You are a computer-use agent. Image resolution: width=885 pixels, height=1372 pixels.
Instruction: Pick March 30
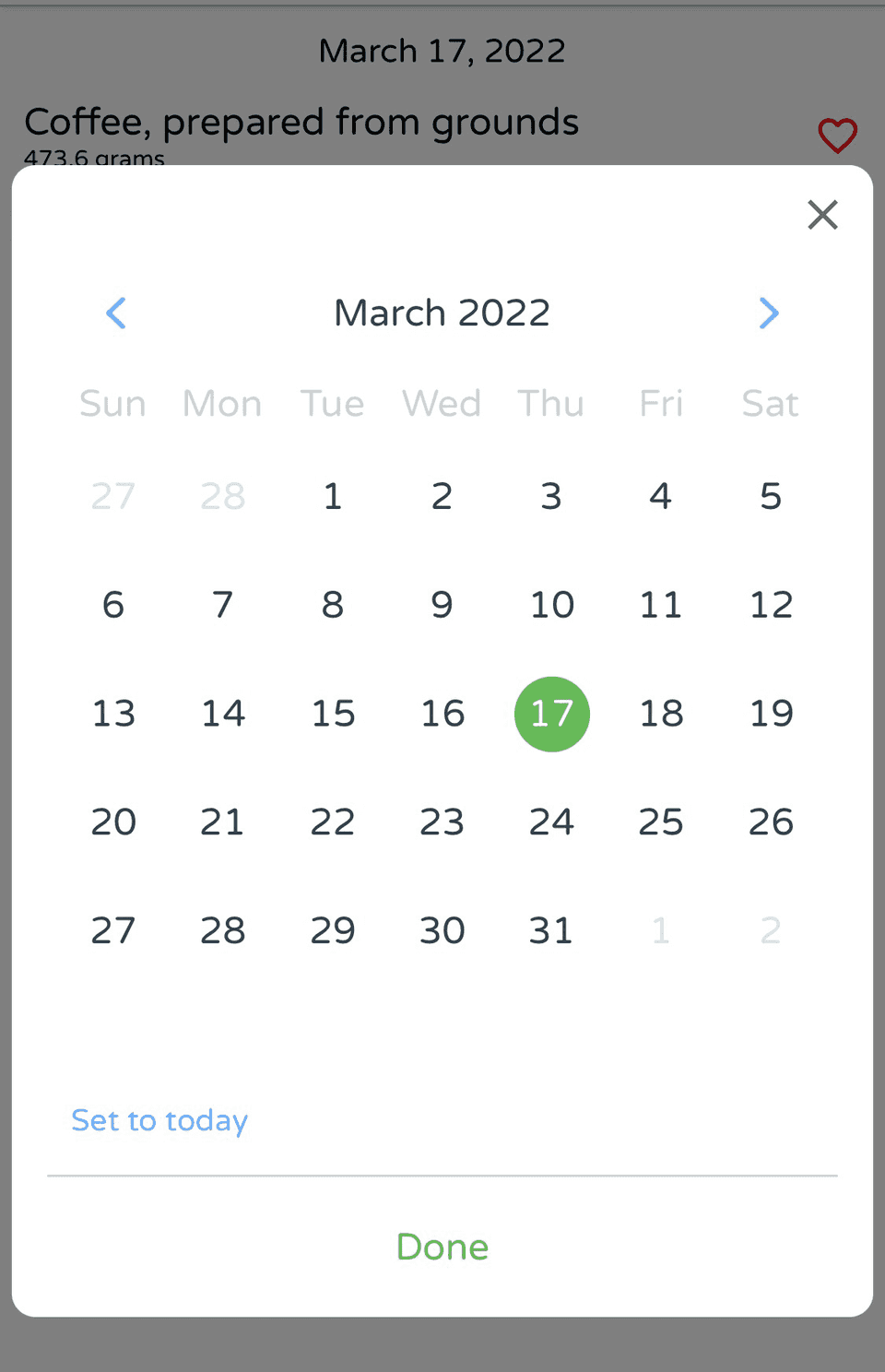click(442, 931)
